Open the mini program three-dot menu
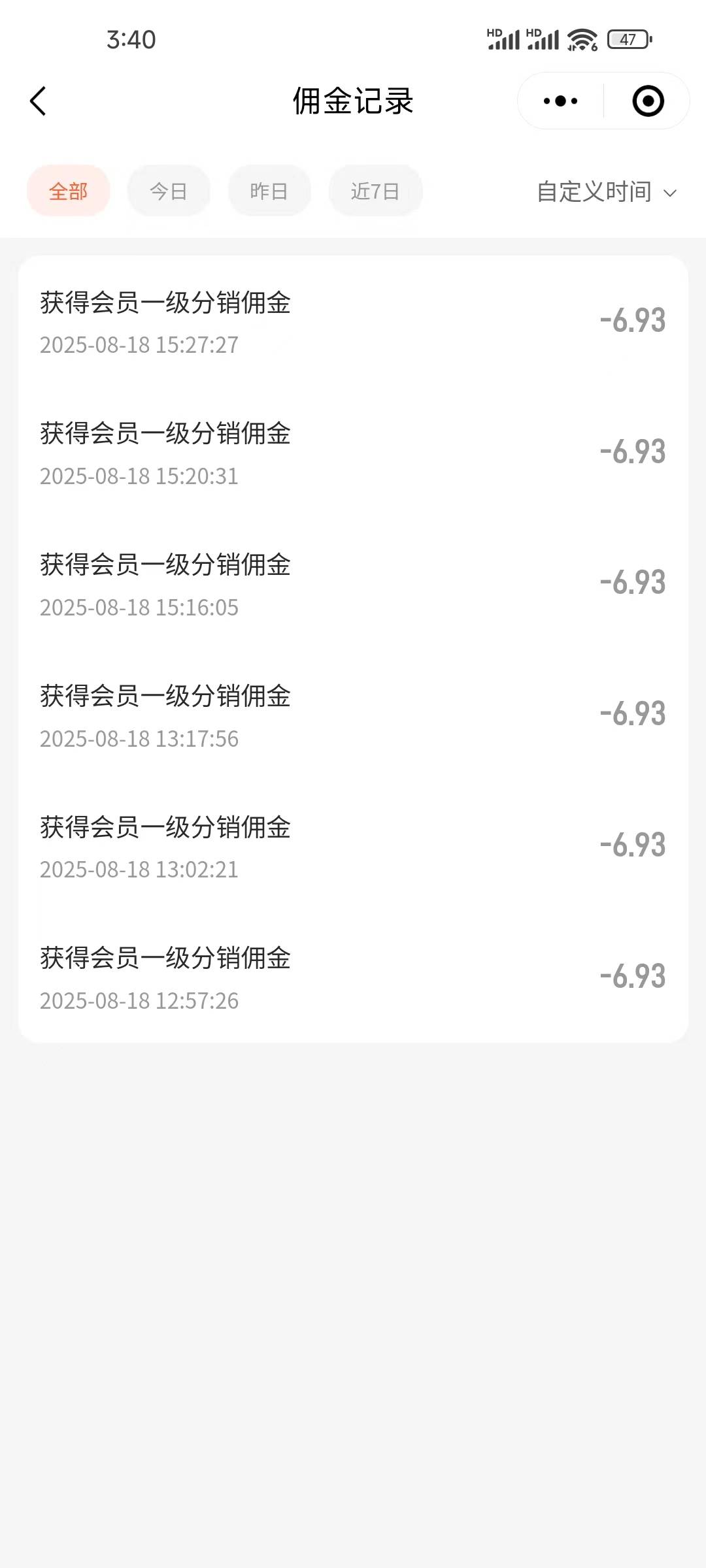This screenshot has width=706, height=1568. (x=560, y=101)
